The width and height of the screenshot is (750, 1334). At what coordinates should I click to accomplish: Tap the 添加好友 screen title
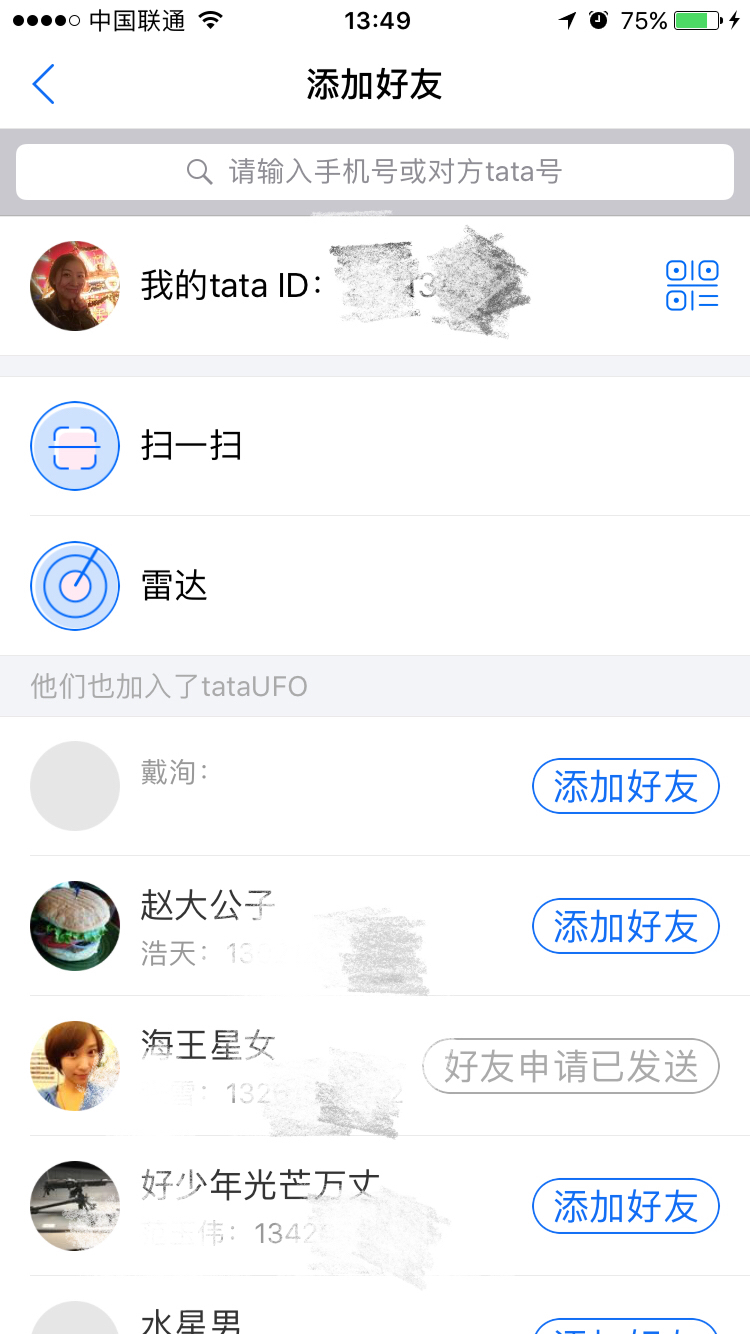pyautogui.click(x=375, y=85)
